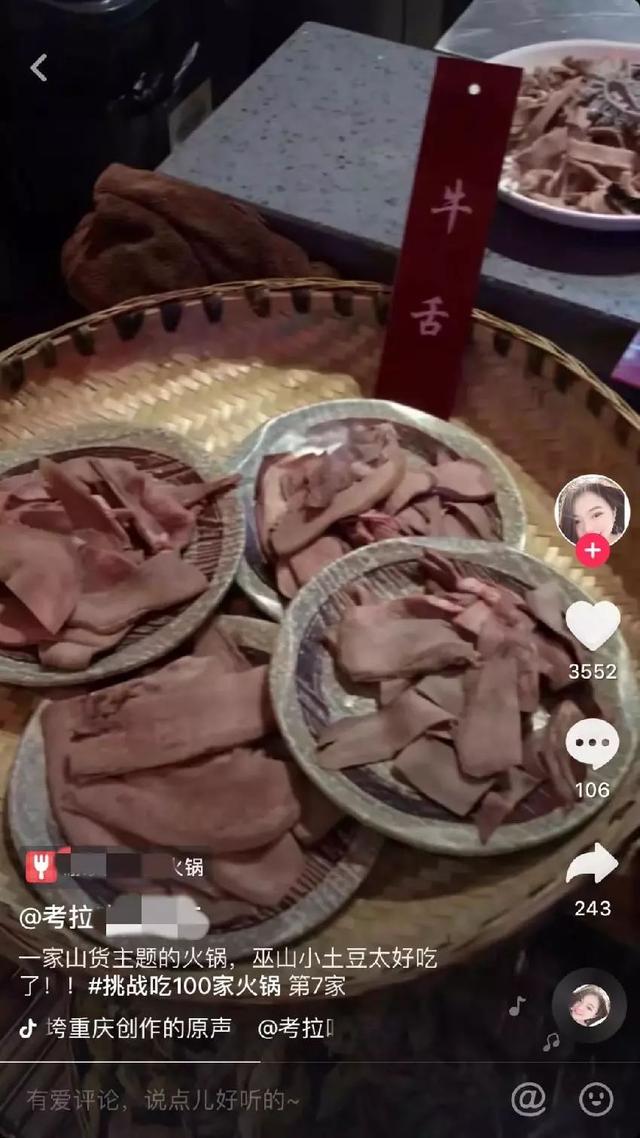Open the comments with 106 replies
The height and width of the screenshot is (1138, 640).
[592, 744]
